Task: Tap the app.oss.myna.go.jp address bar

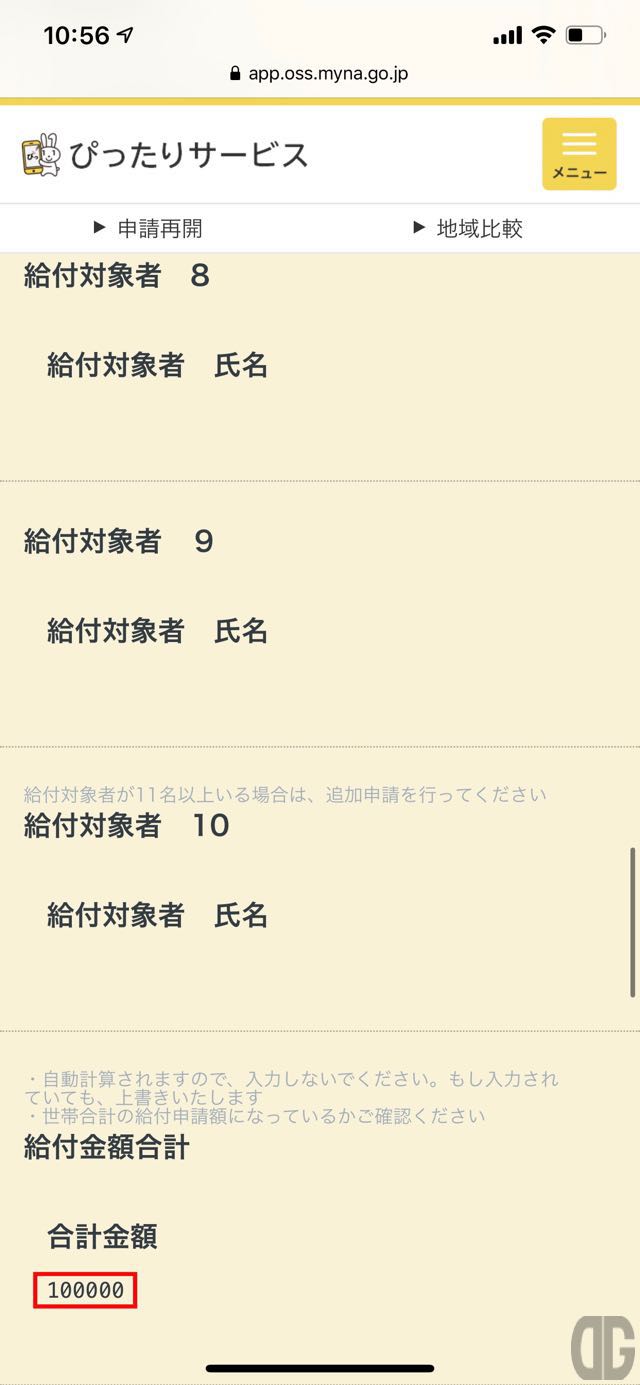Action: pos(320,73)
